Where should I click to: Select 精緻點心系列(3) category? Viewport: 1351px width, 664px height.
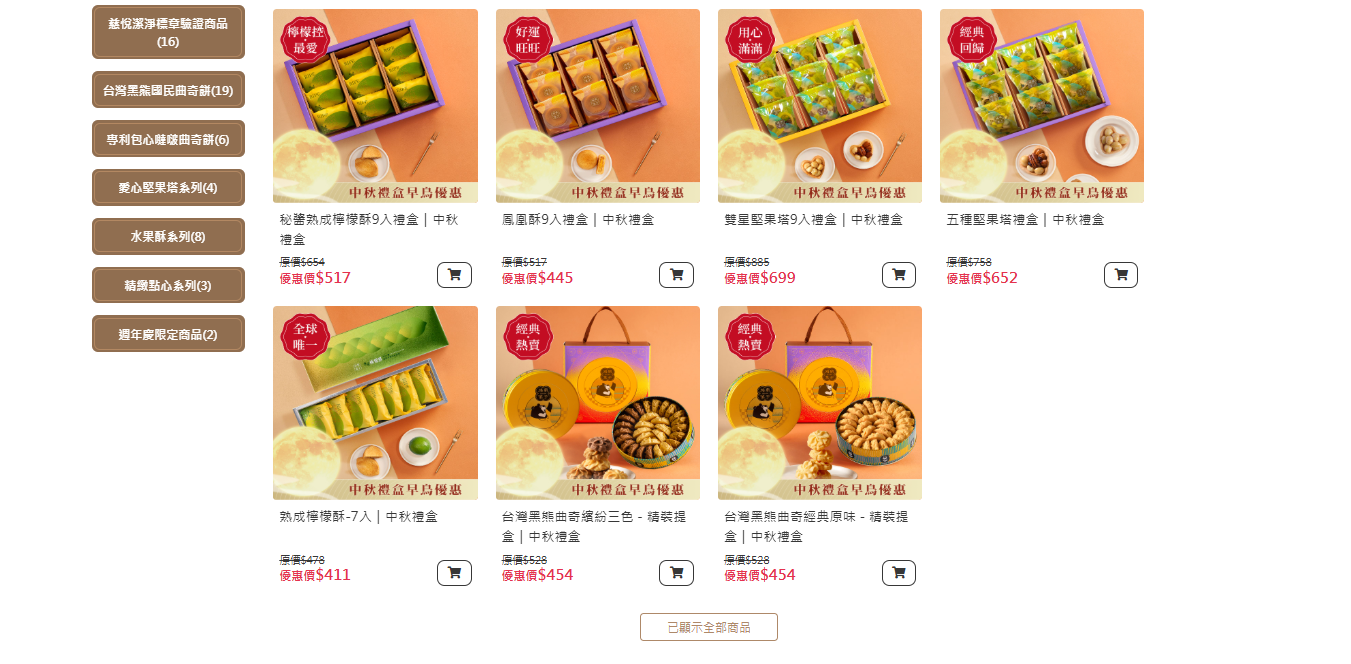coord(168,285)
